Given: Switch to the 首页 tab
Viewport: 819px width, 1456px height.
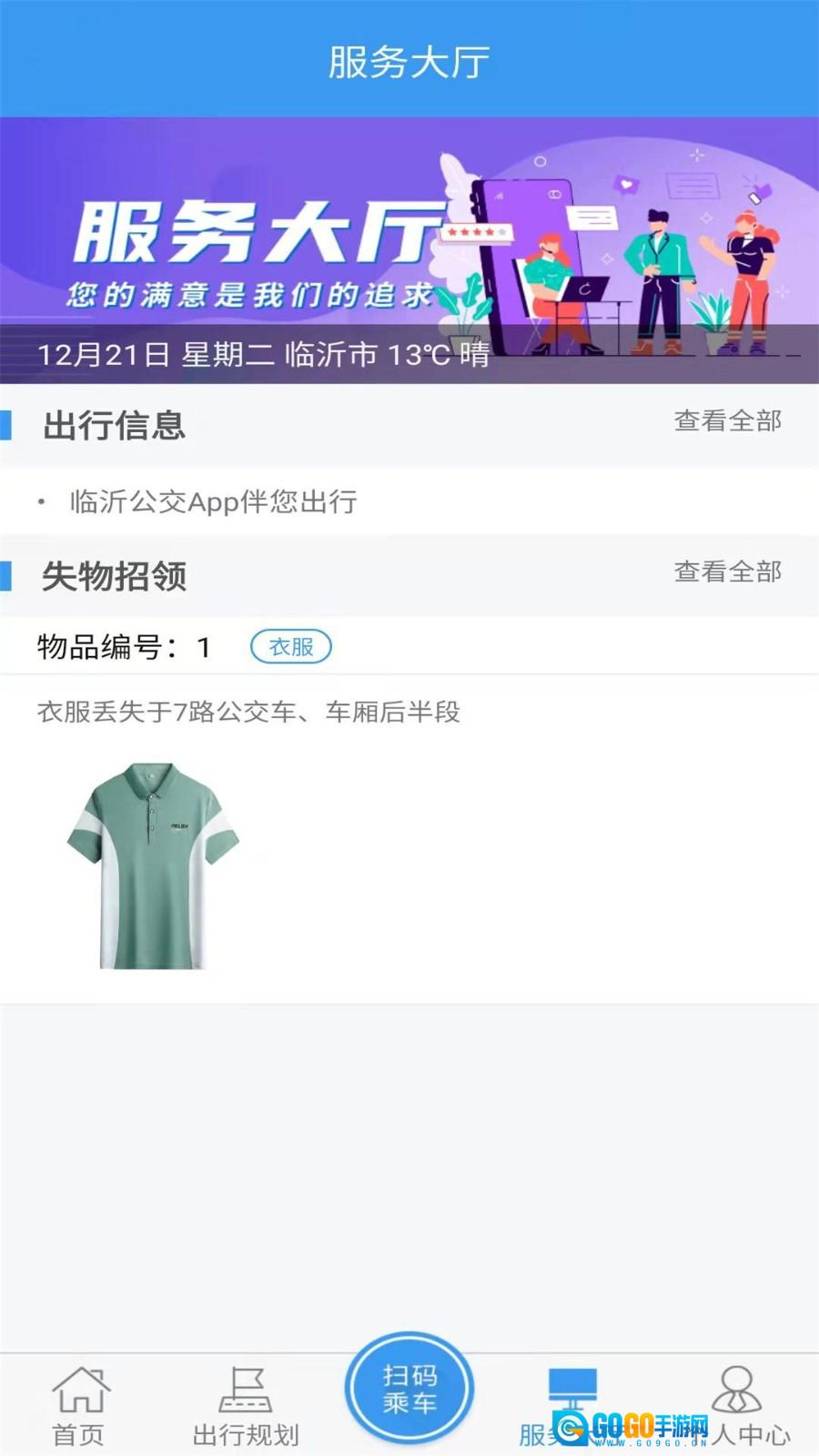Looking at the screenshot, I should (x=79, y=1406).
